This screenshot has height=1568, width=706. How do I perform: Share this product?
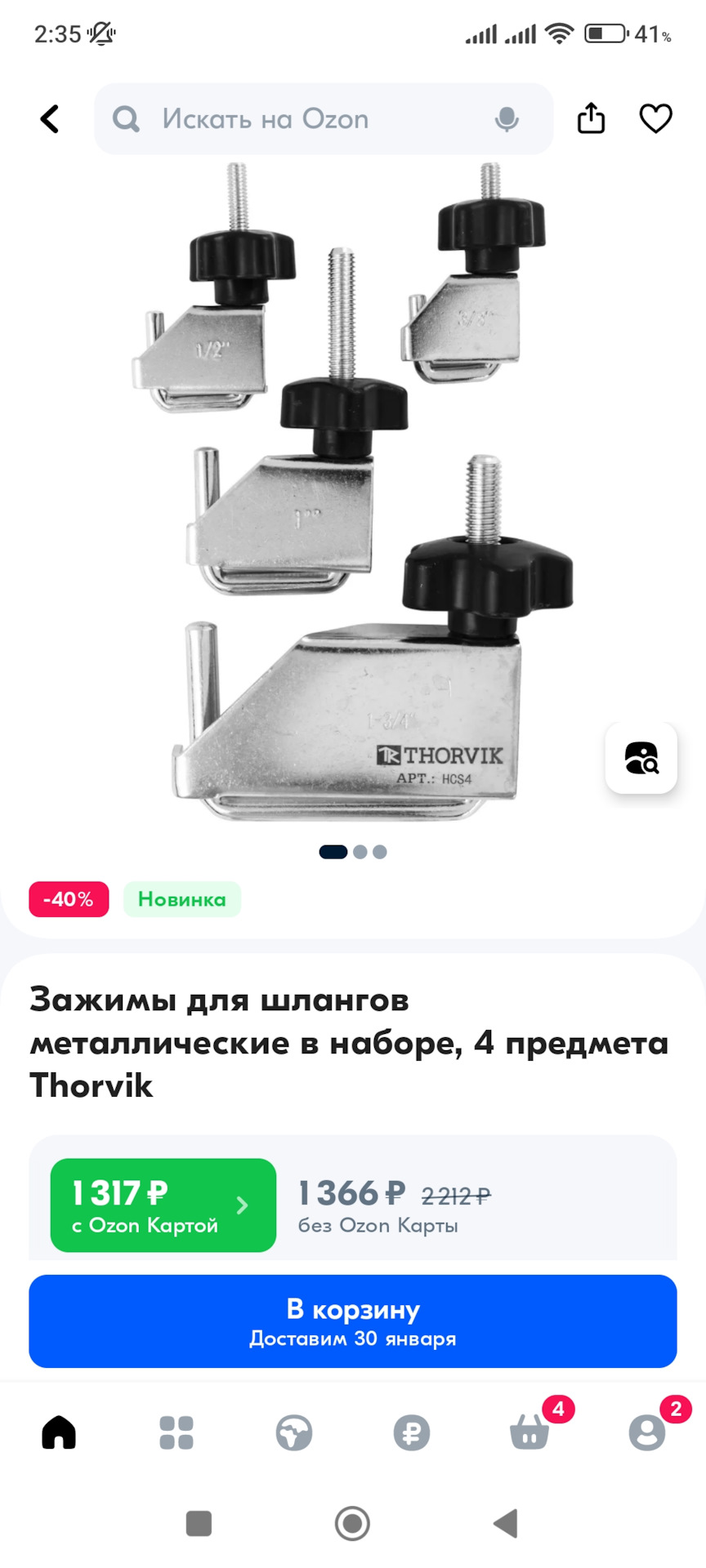[591, 118]
